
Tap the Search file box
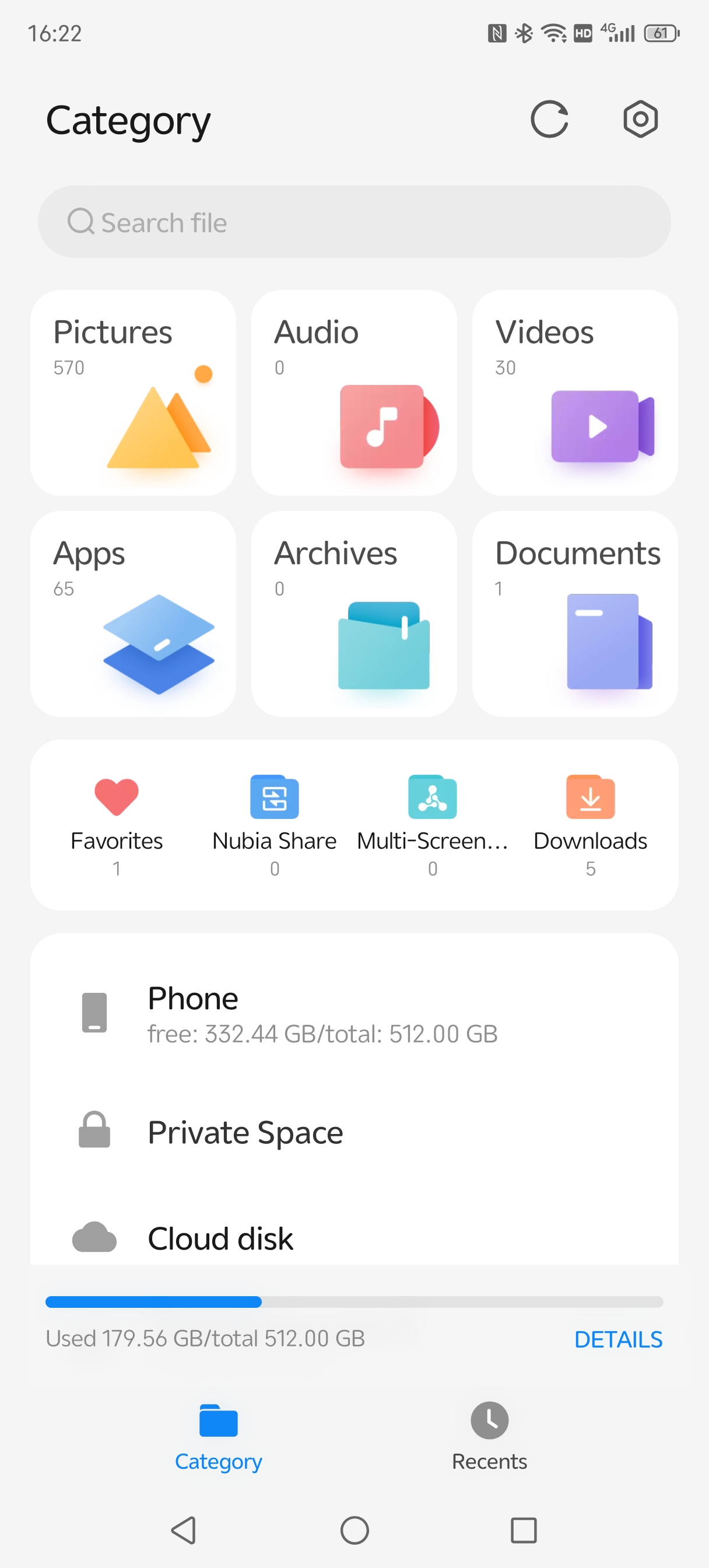(354, 222)
